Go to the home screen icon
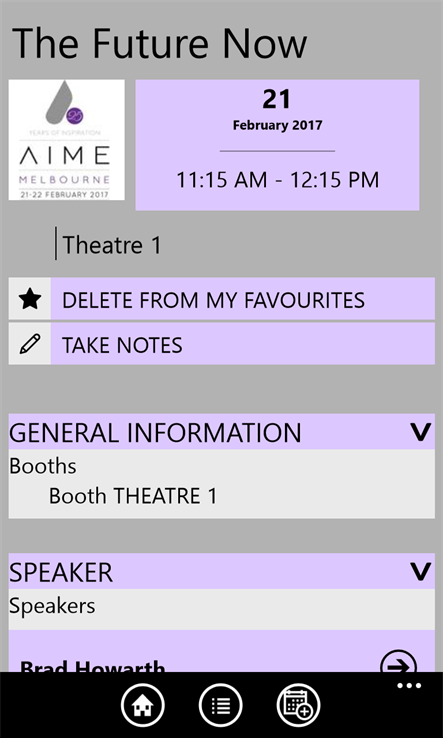Image resolution: width=443 pixels, height=738 pixels. point(143,706)
